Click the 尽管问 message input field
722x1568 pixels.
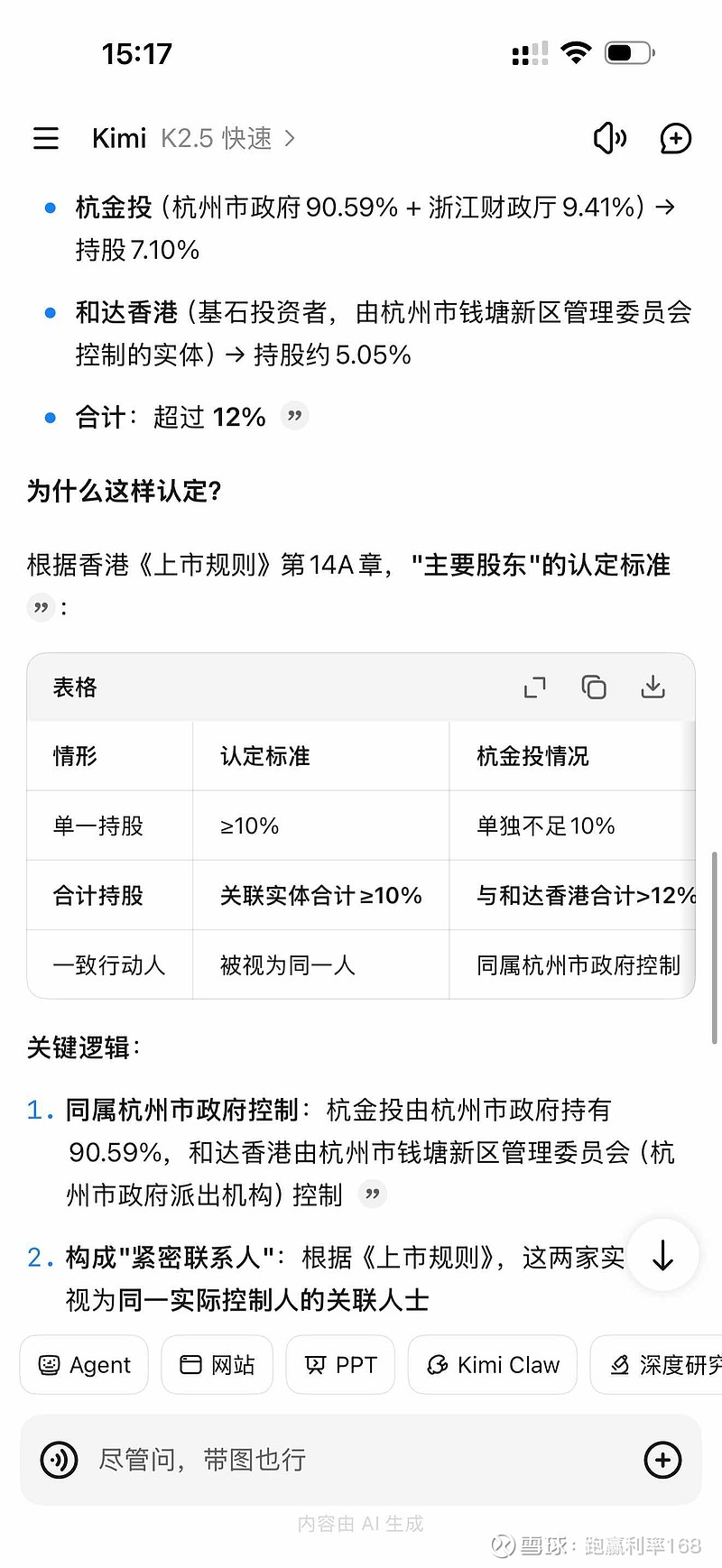pyautogui.click(x=271, y=1459)
